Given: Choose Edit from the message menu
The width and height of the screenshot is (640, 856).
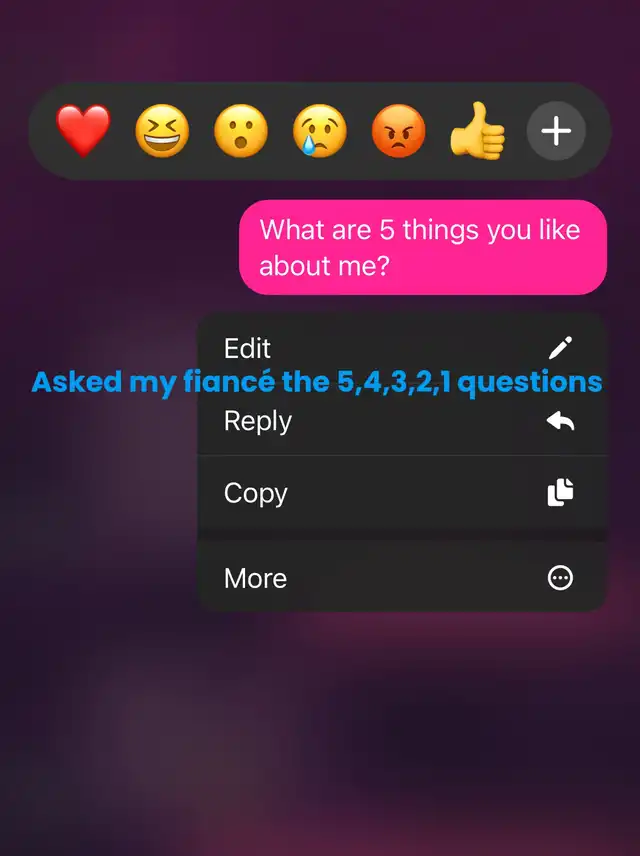Looking at the screenshot, I should (402, 348).
